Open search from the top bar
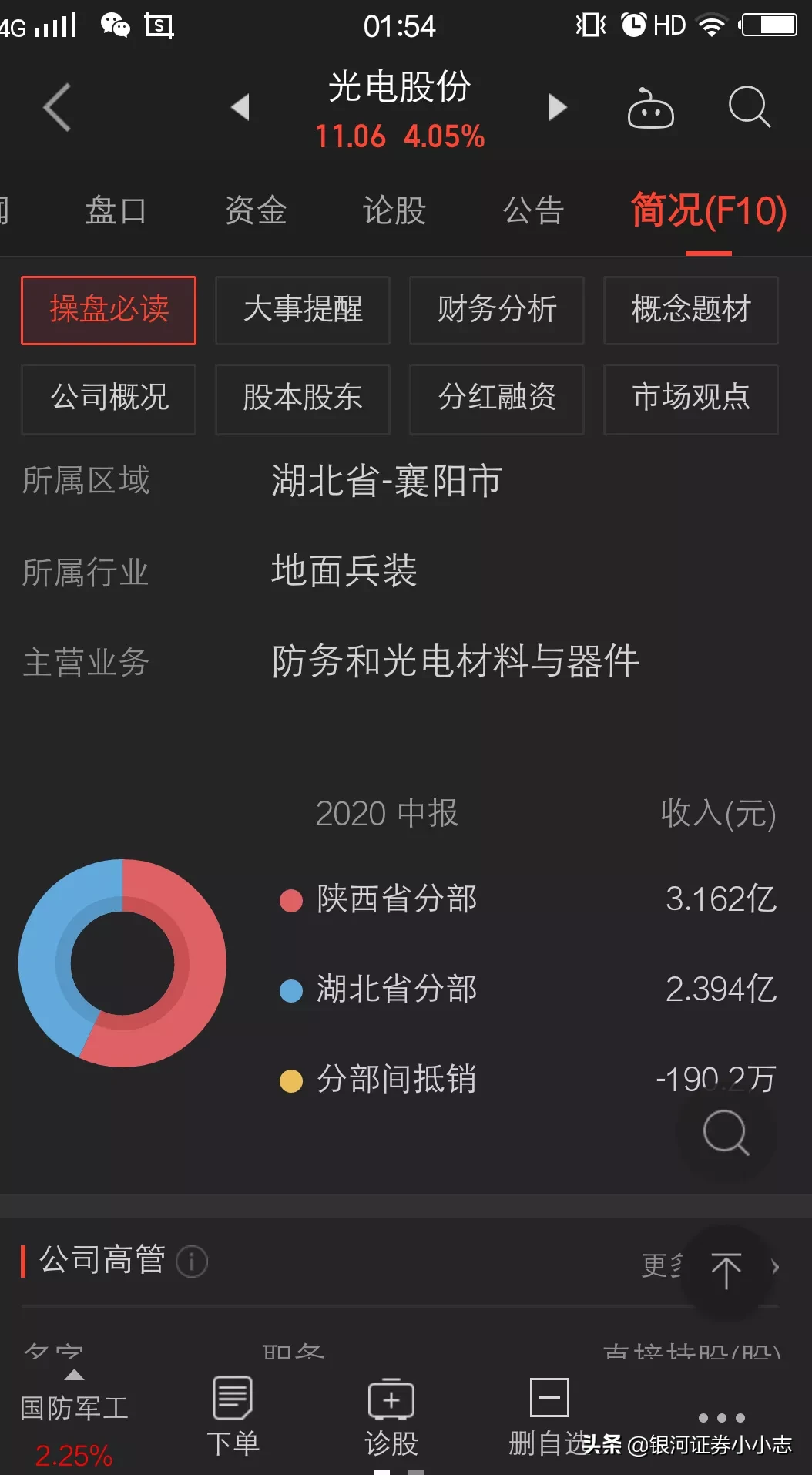 pyautogui.click(x=750, y=106)
